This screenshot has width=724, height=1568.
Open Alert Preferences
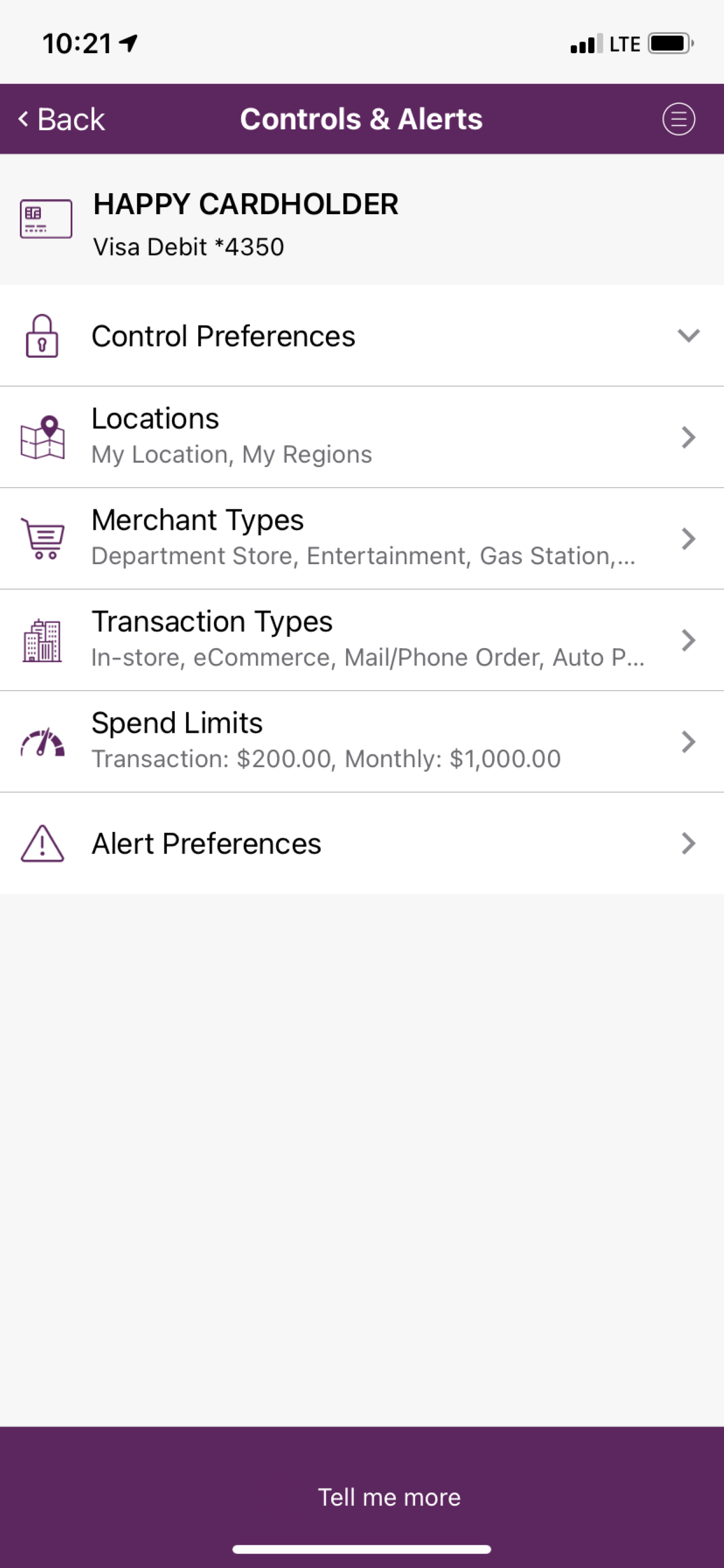coord(362,843)
